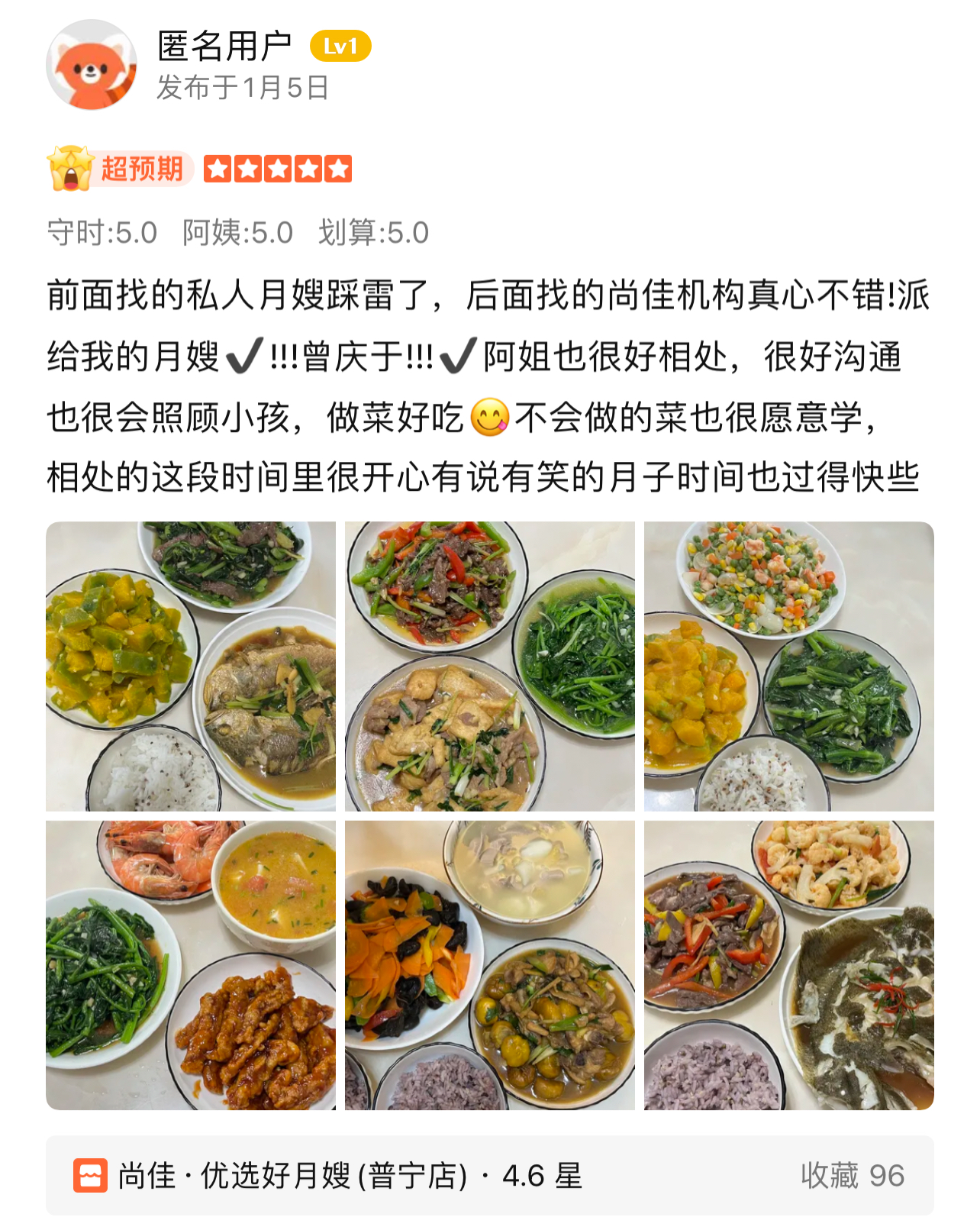Open photo with mixed vegetable shrimp dish
The height and width of the screenshot is (1230, 980).
788,666
